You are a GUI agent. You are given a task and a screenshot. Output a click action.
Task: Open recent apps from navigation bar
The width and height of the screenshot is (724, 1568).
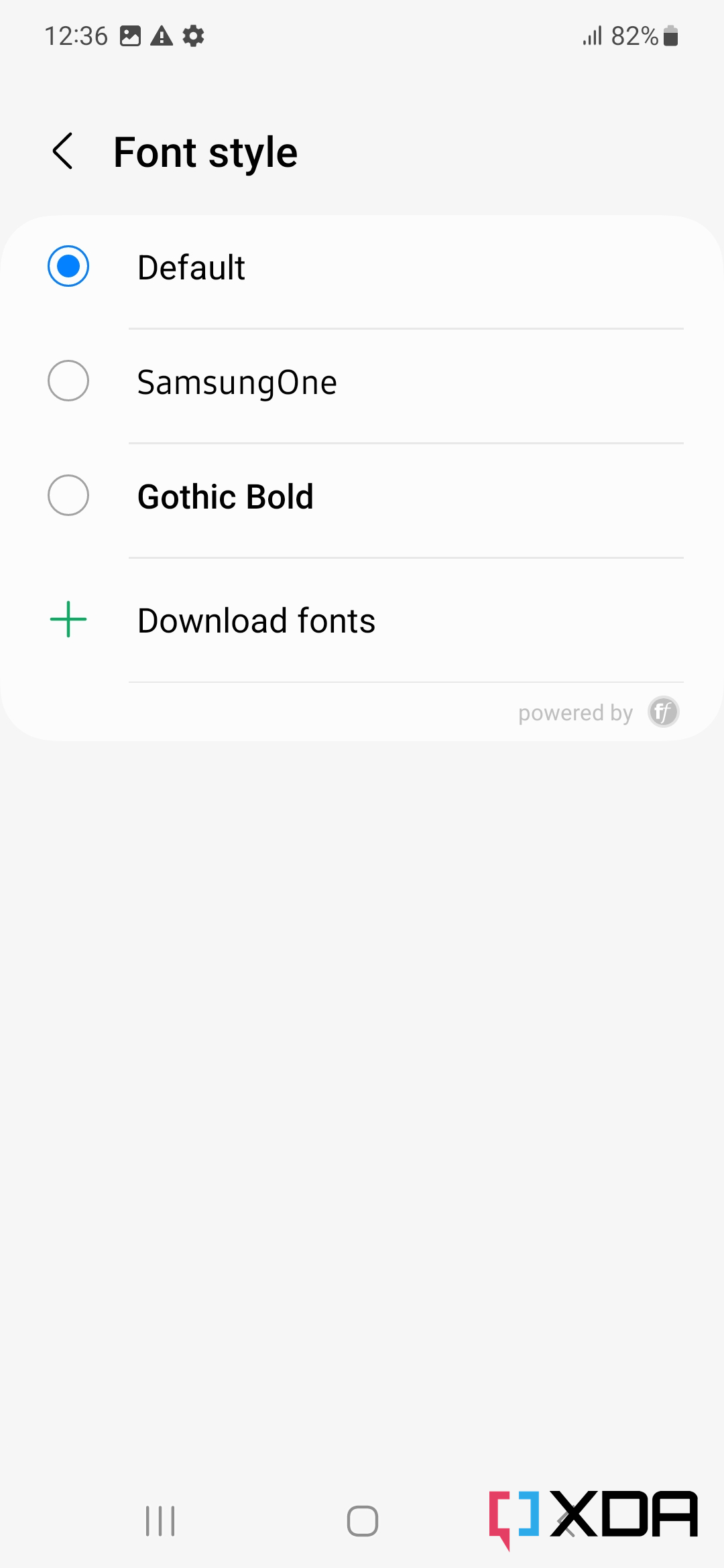click(x=160, y=1521)
